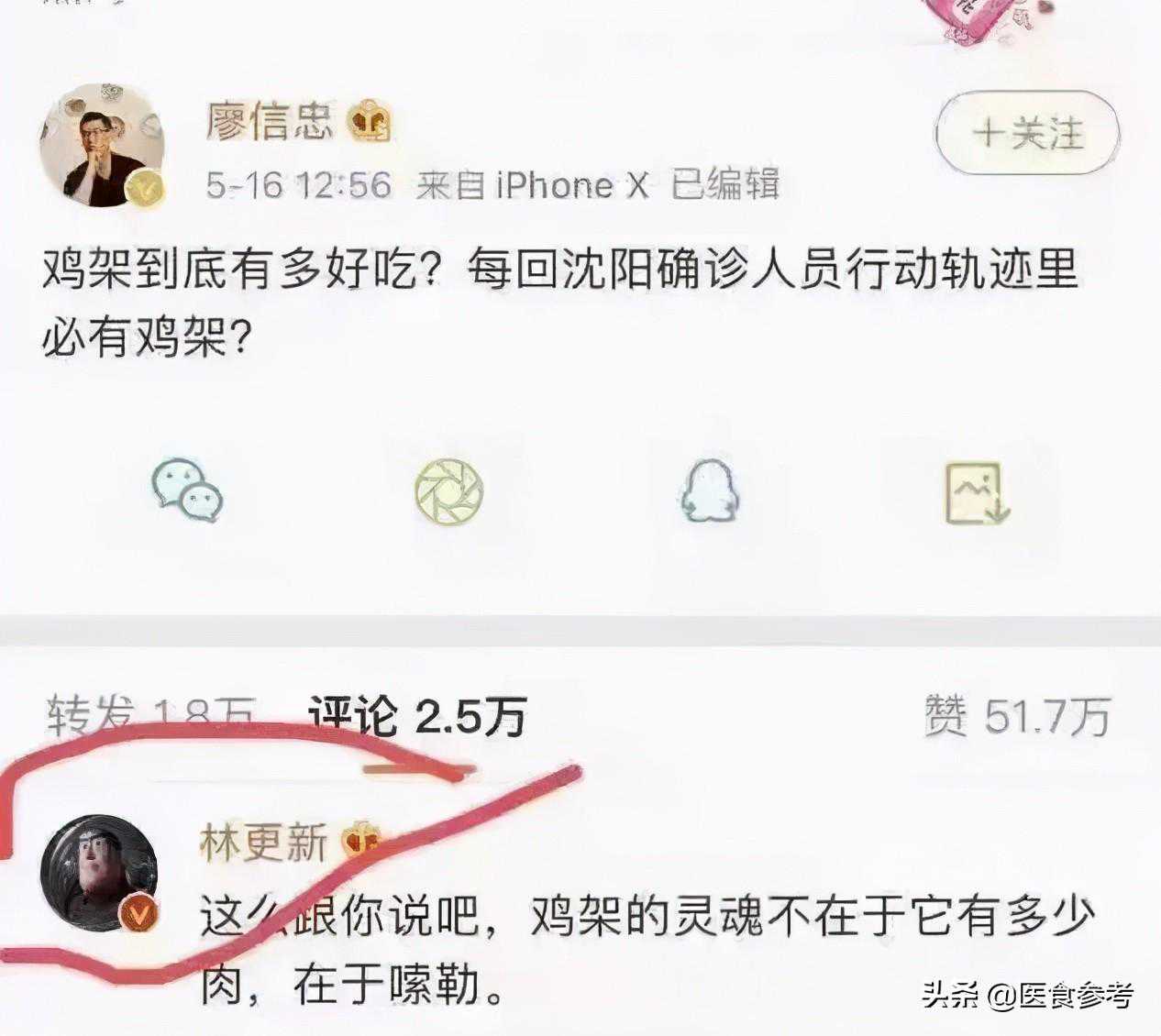Follow 廖信忠 with the 关注 button
Viewport: 1161px width, 1036px height.
1027,134
